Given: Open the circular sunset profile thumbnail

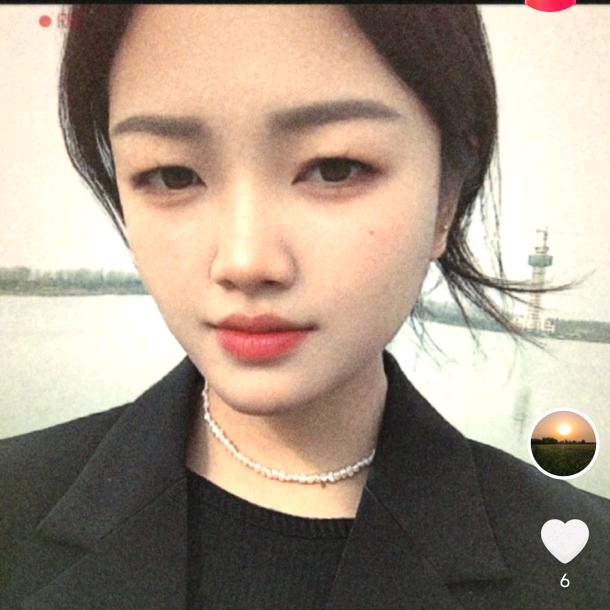Looking at the screenshot, I should point(563,443).
